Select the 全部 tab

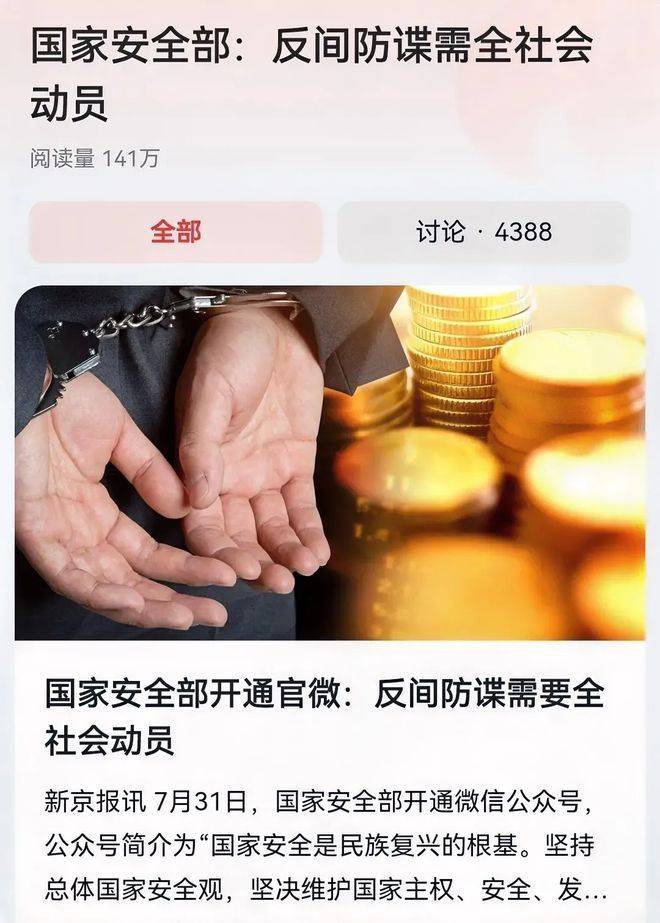point(176,232)
